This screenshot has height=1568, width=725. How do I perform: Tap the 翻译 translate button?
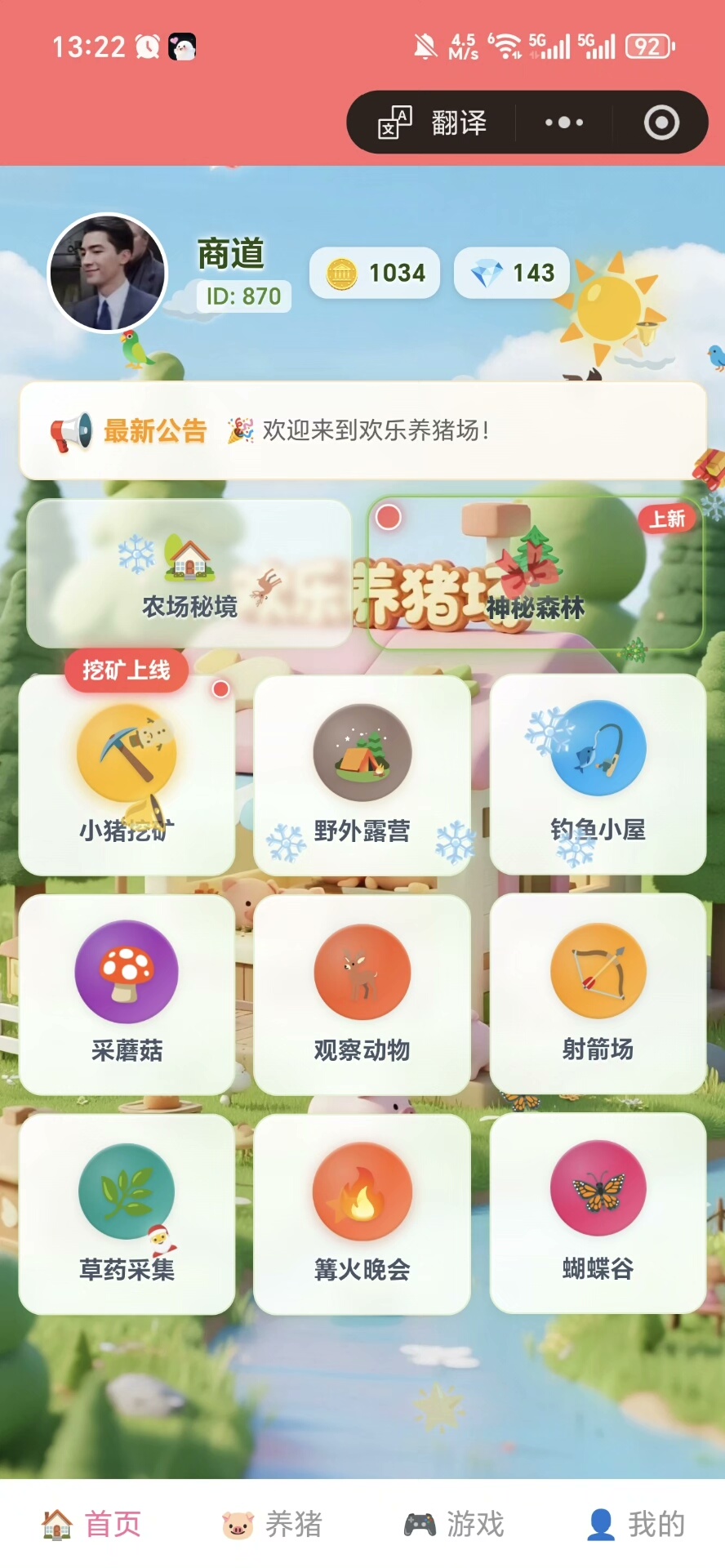click(x=434, y=123)
